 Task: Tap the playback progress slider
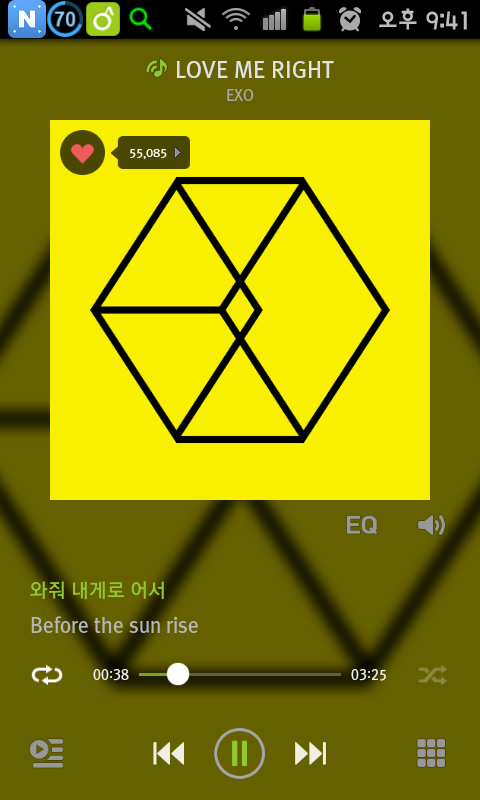[x=240, y=674]
